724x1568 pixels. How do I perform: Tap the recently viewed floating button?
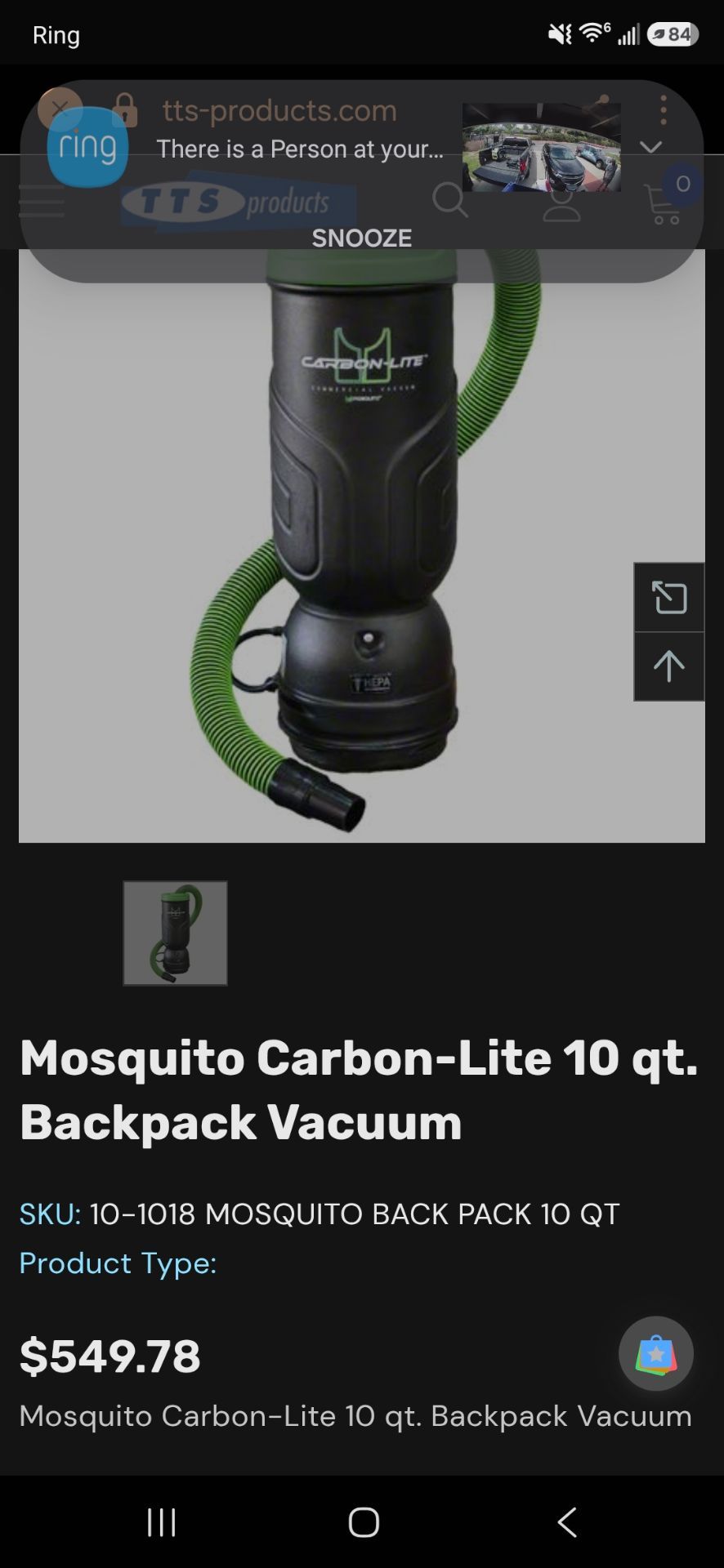pyautogui.click(x=668, y=598)
